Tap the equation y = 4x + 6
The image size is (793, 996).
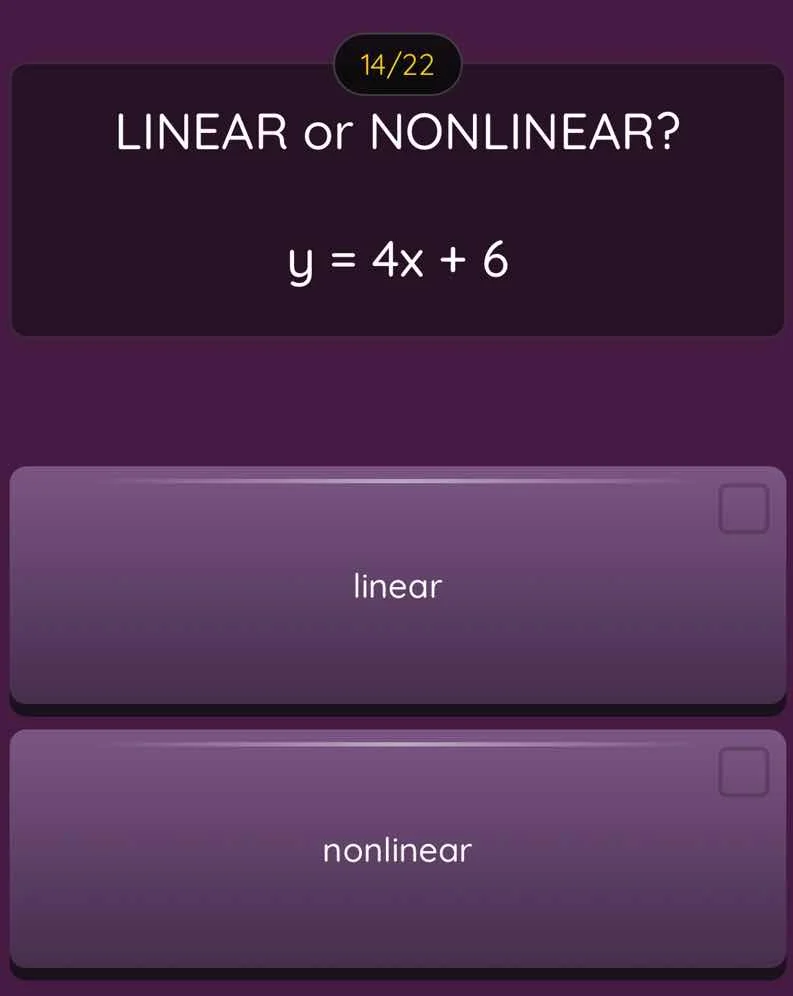(396, 261)
